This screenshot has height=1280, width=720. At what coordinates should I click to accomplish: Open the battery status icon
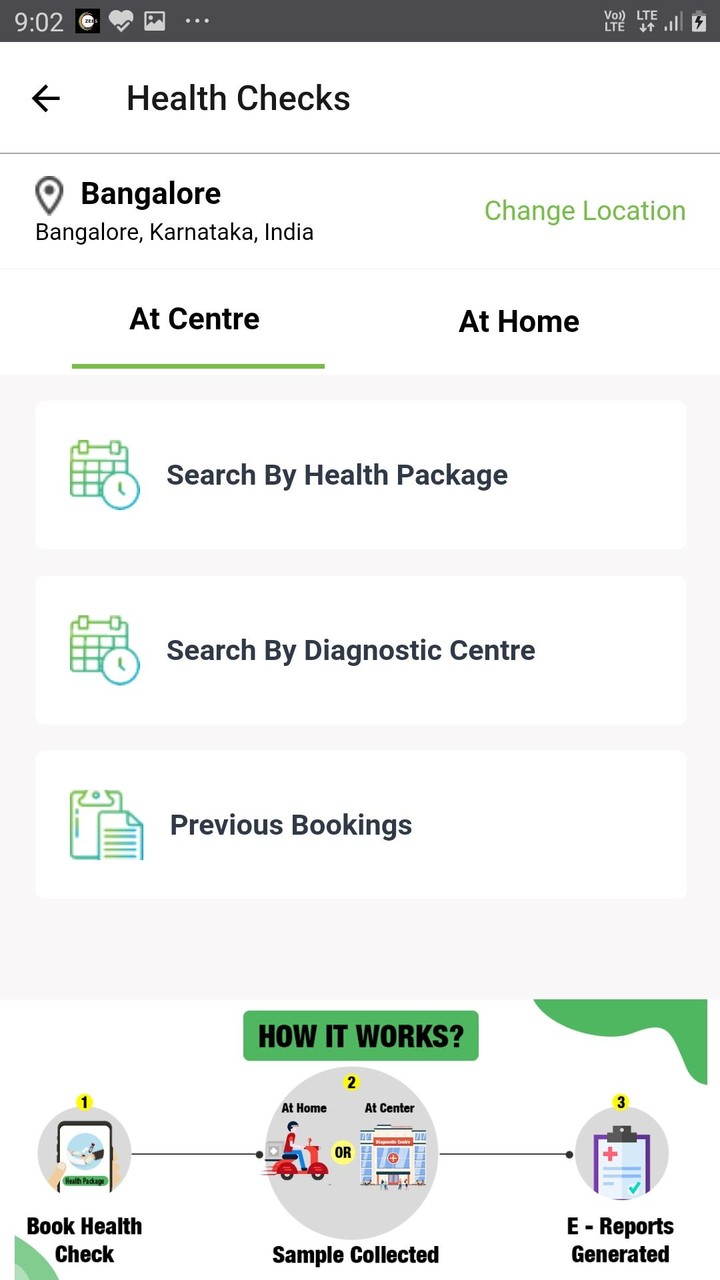coord(701,20)
